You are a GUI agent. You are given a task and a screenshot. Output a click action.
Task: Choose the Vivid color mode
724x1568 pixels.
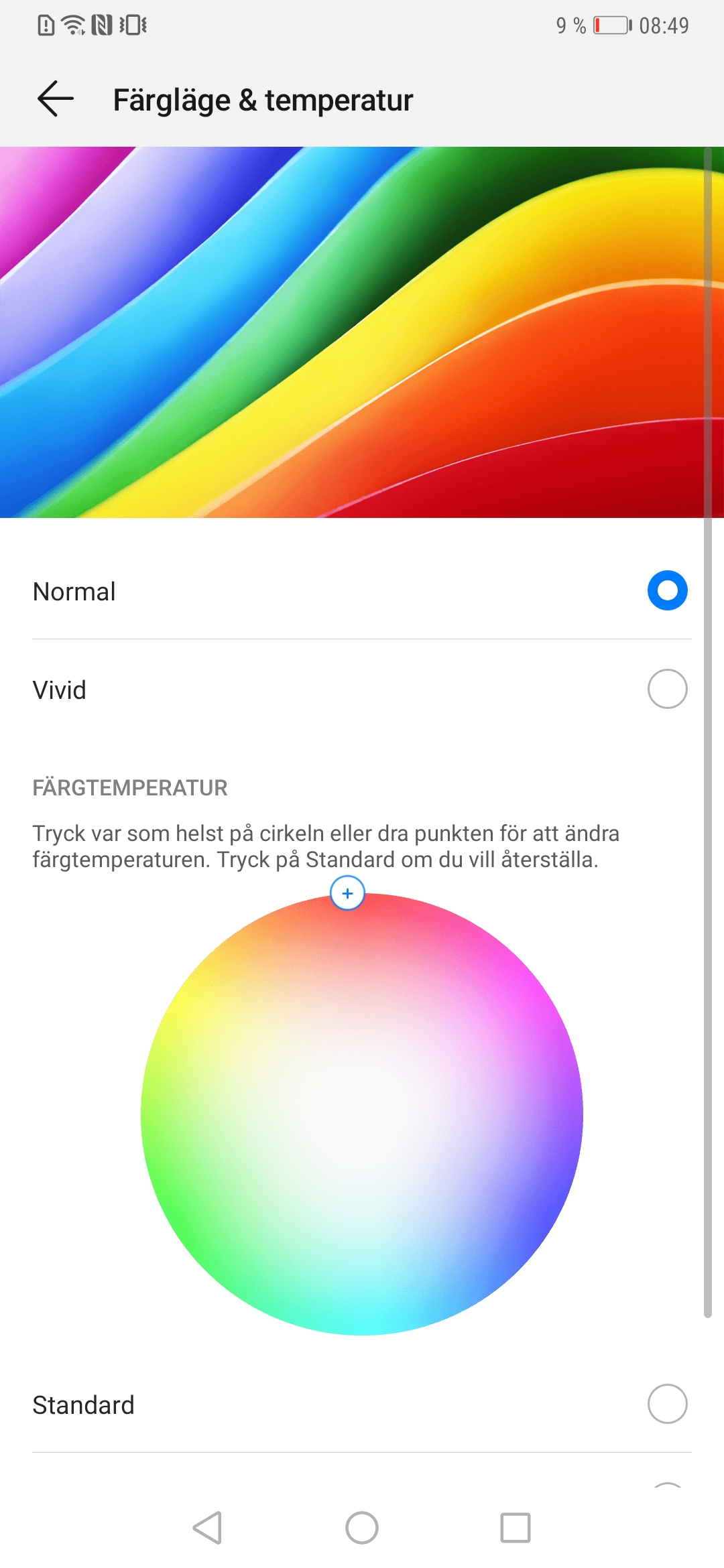click(666, 689)
